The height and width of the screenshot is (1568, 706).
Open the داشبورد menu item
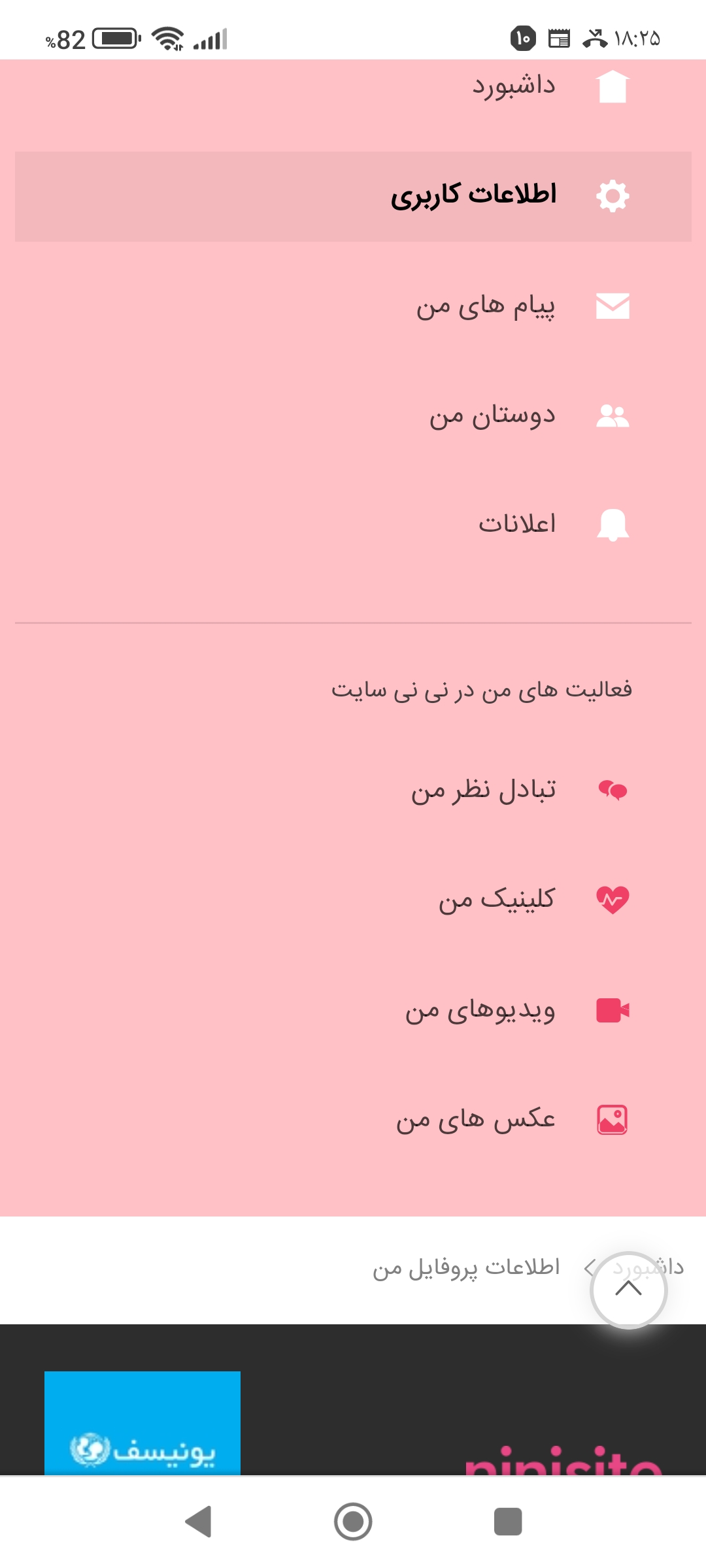514,86
